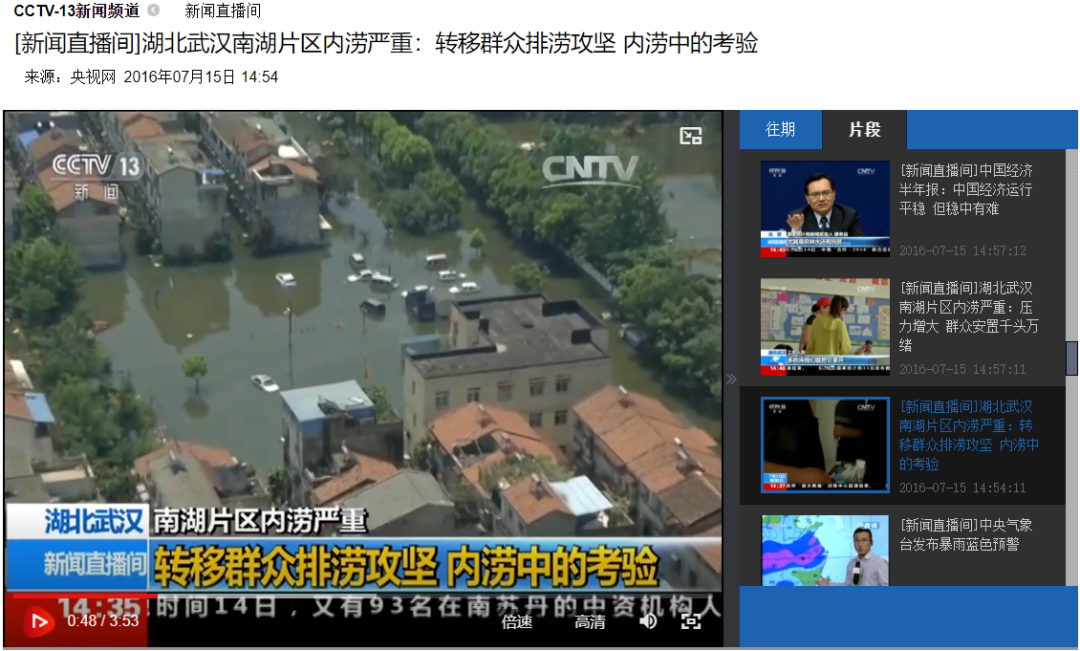Collapse the side panel with the arrow
This screenshot has width=1080, height=651.
731,379
